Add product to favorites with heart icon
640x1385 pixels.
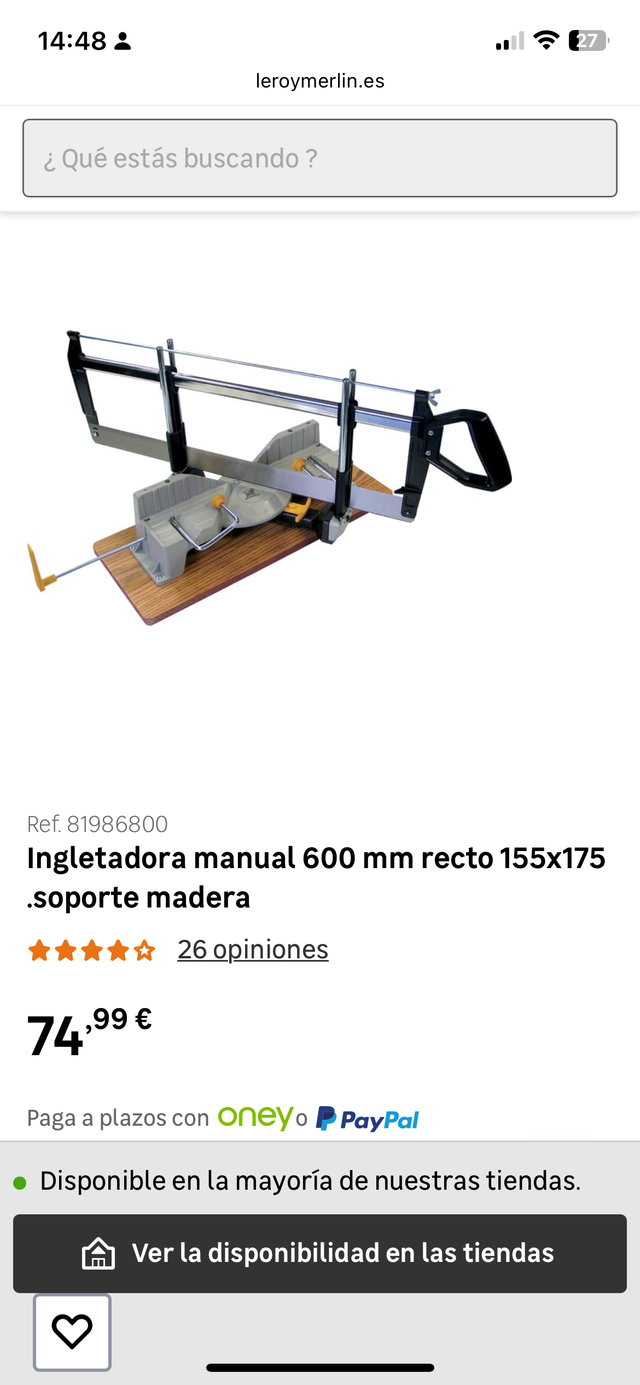72,1331
